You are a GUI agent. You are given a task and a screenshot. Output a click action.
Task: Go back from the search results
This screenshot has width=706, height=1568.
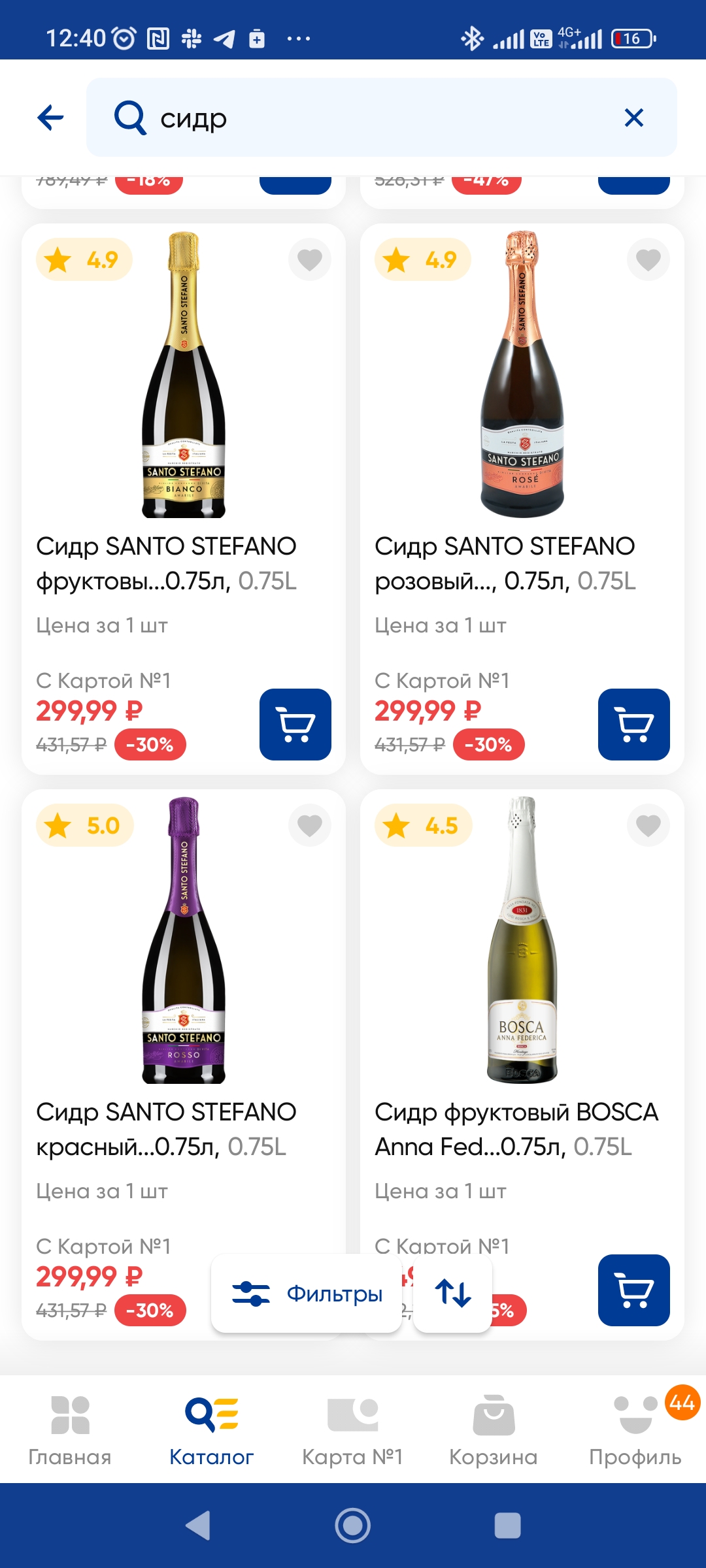tap(50, 118)
